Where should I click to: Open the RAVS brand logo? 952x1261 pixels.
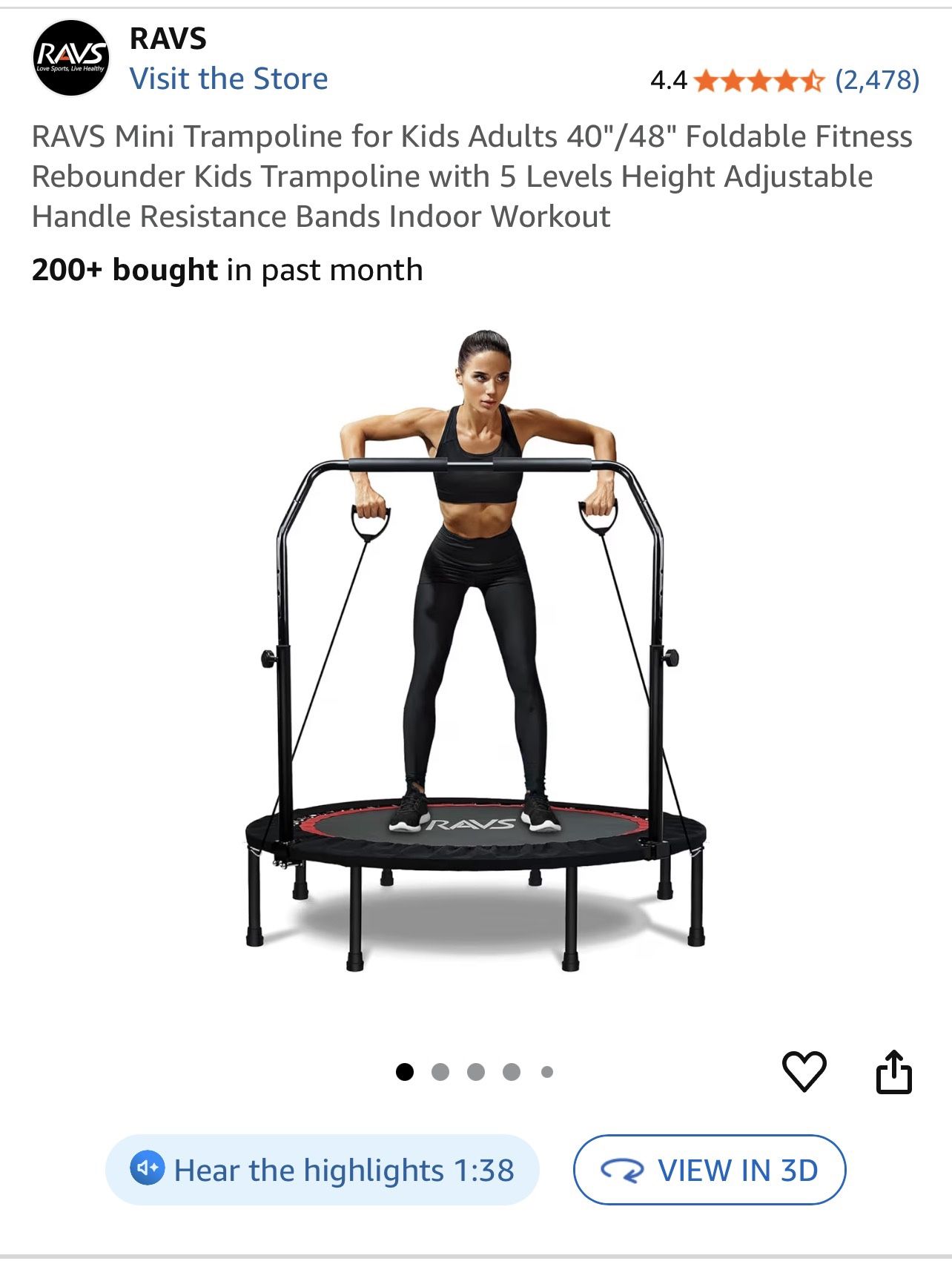[x=71, y=58]
